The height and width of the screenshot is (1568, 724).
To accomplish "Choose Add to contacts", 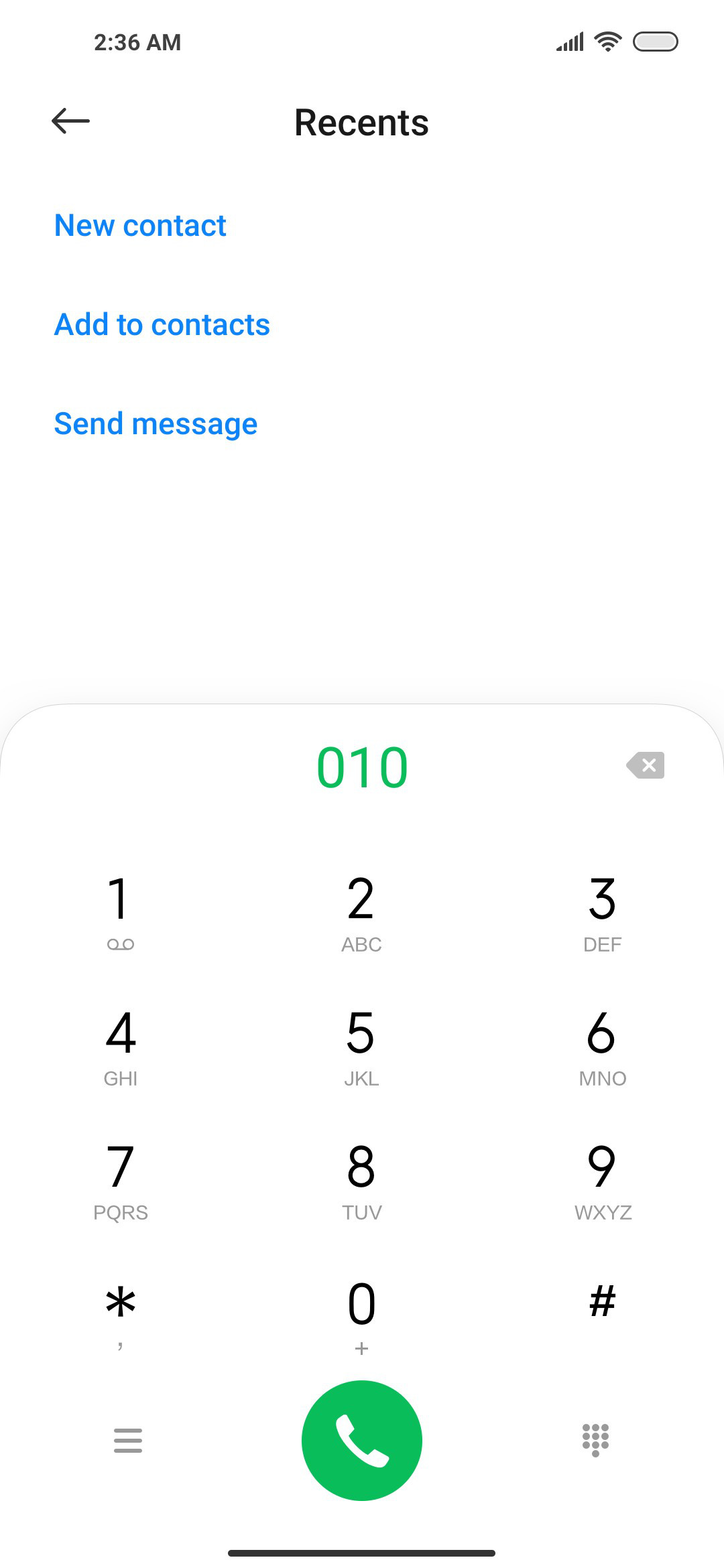I will [162, 324].
